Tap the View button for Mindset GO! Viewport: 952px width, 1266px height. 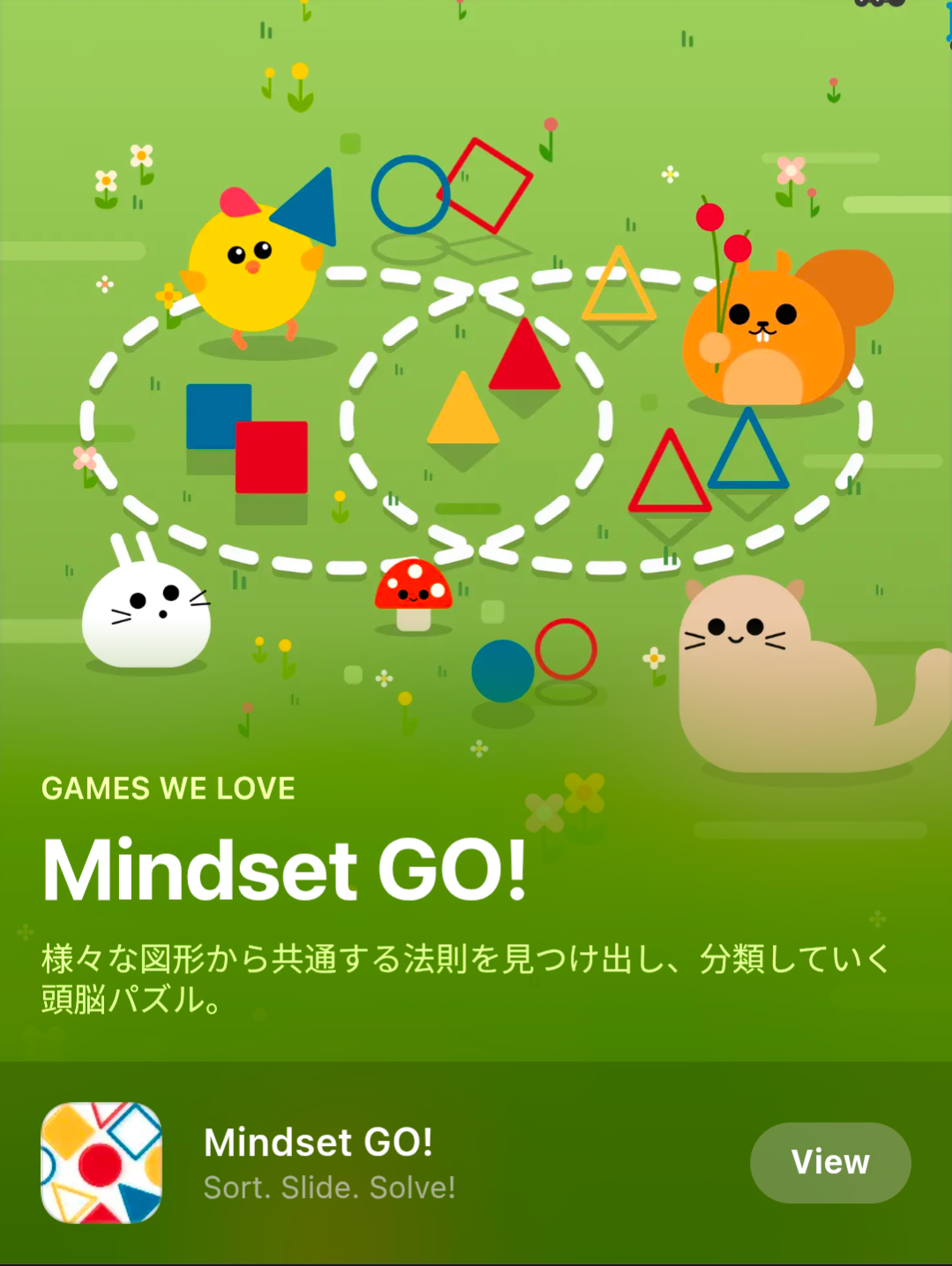[829, 1162]
